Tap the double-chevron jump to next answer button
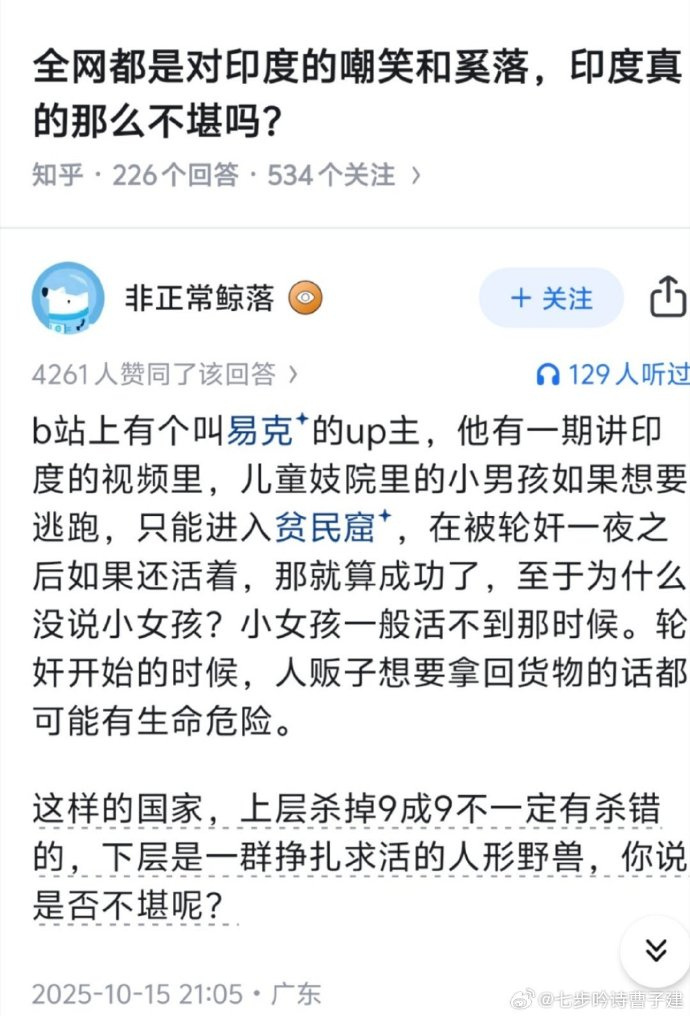 point(655,949)
